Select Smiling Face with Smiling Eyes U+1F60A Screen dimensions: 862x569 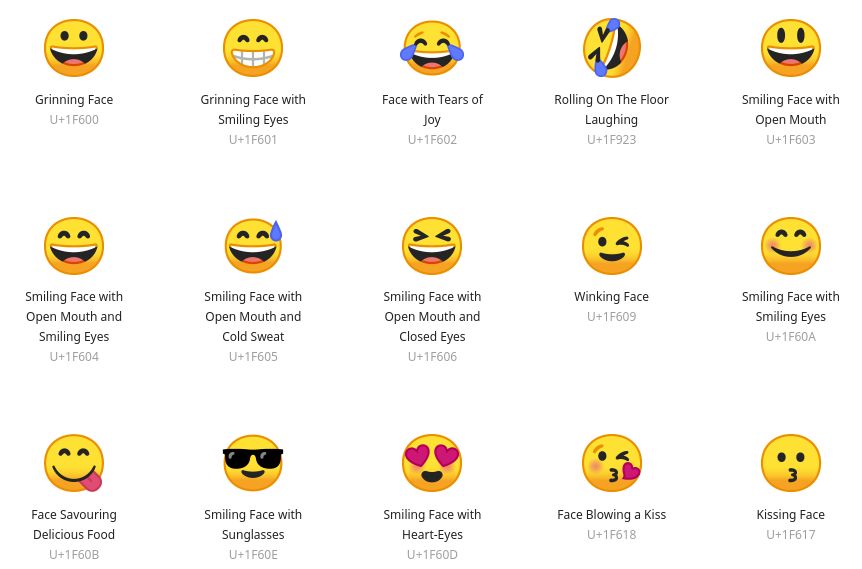(x=790, y=246)
